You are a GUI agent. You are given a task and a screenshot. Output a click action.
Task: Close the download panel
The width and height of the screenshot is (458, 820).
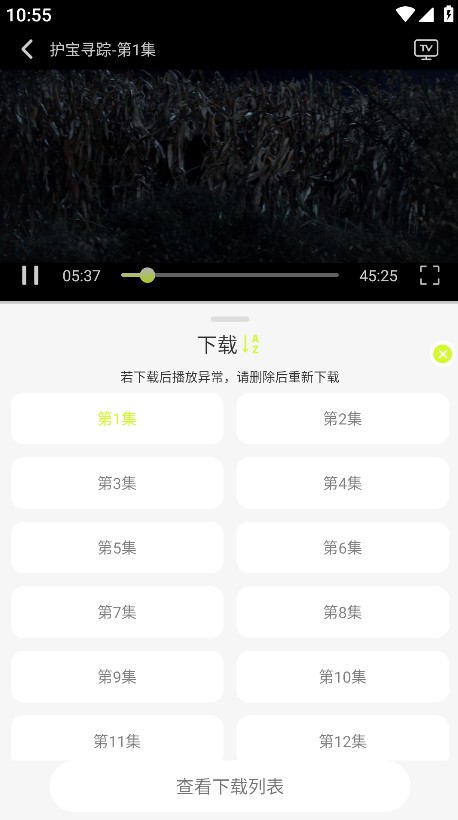(442, 355)
